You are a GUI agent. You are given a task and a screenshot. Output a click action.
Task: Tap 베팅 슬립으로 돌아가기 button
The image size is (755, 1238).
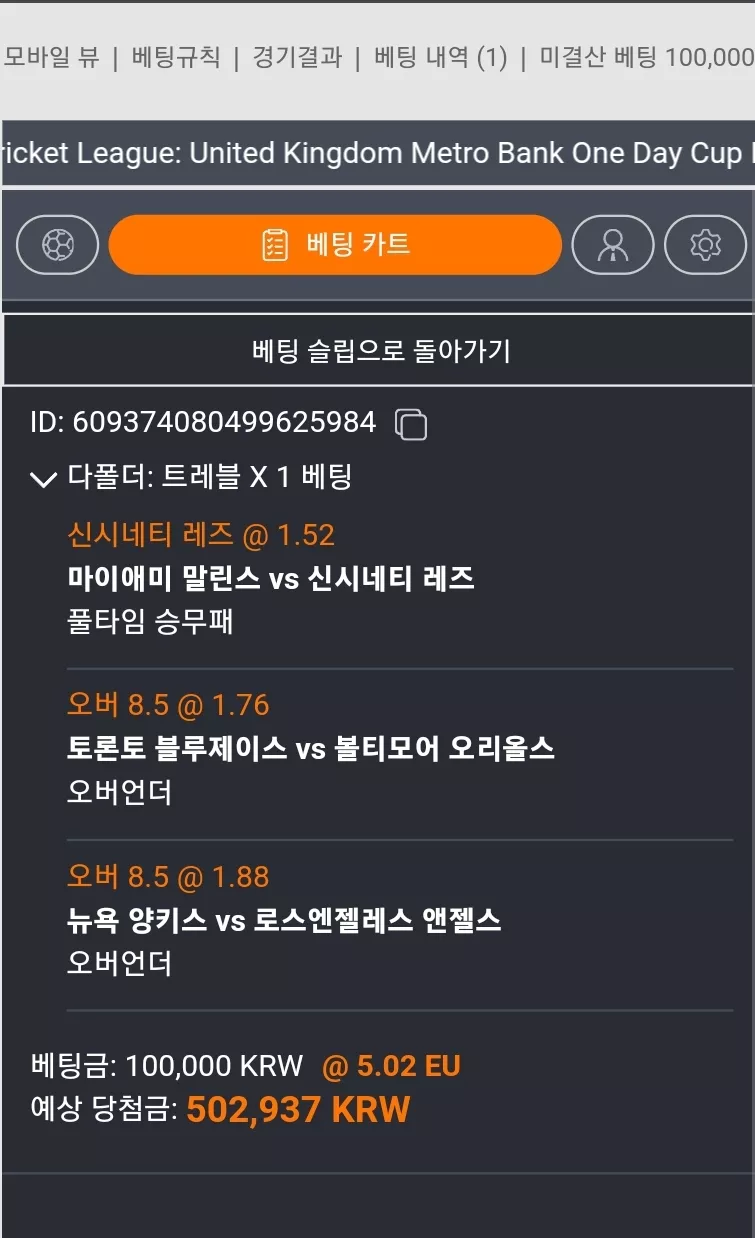point(378,351)
